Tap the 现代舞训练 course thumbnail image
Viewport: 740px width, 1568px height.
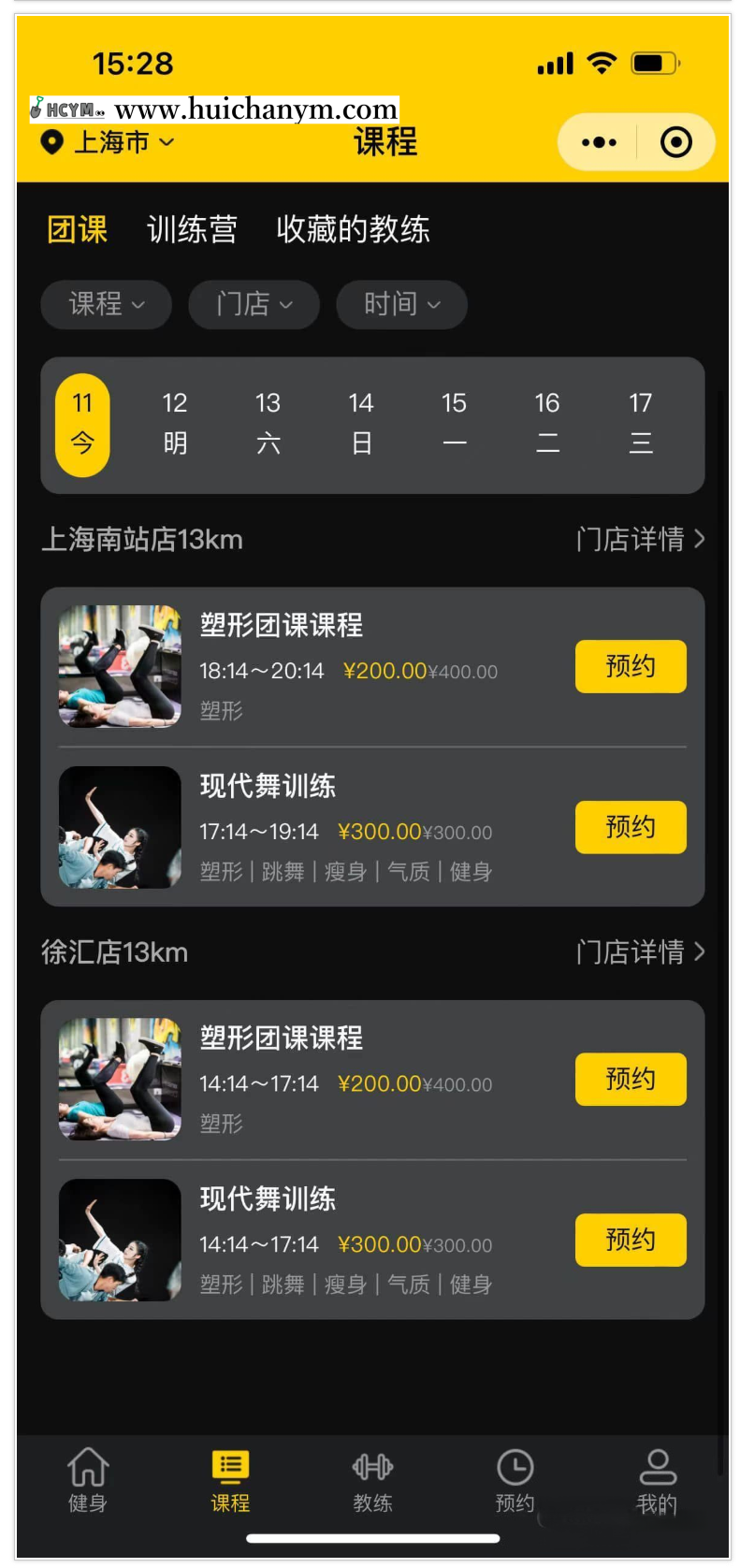[119, 827]
